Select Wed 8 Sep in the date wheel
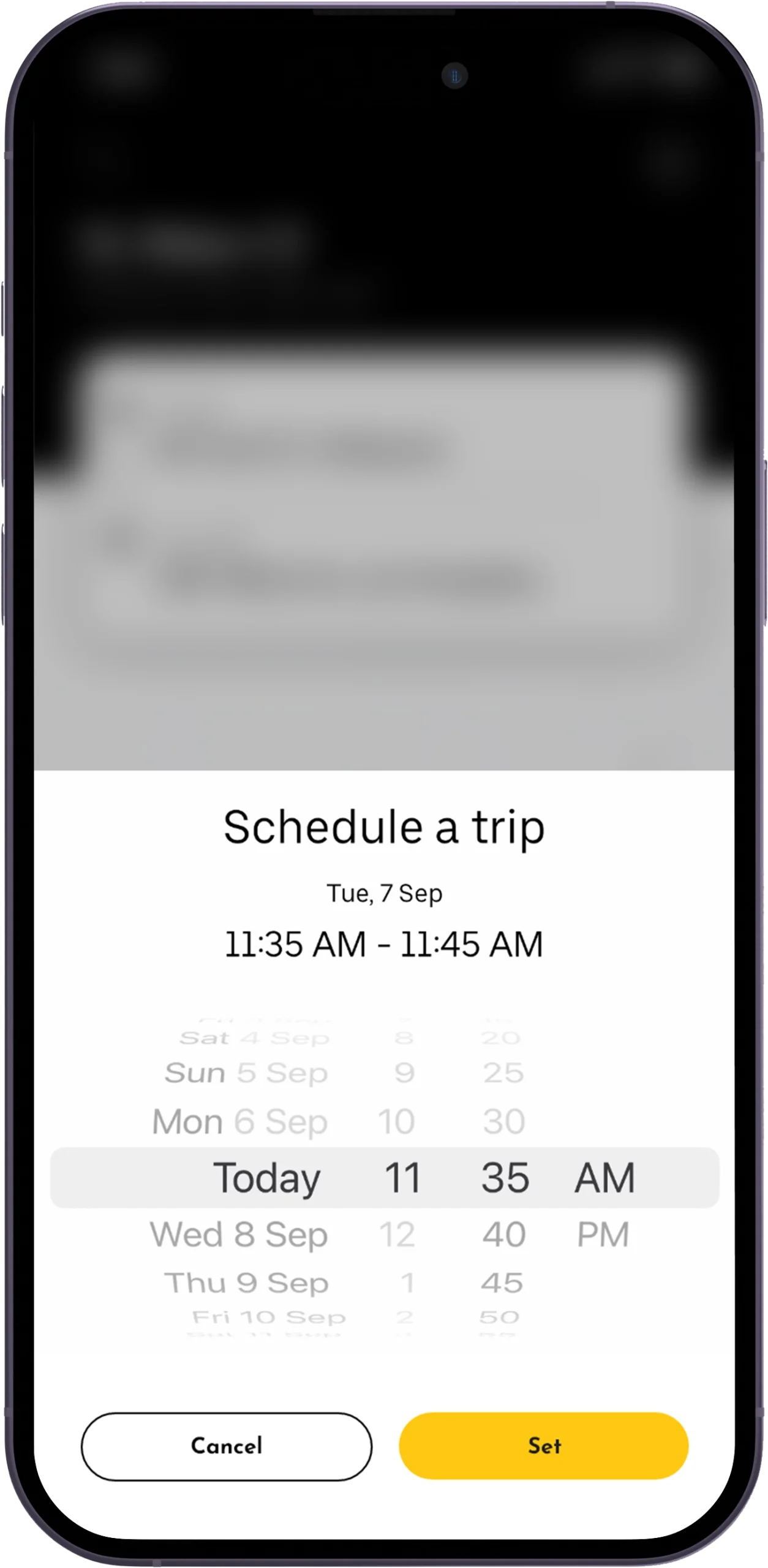The height and width of the screenshot is (1568, 768). [241, 1234]
